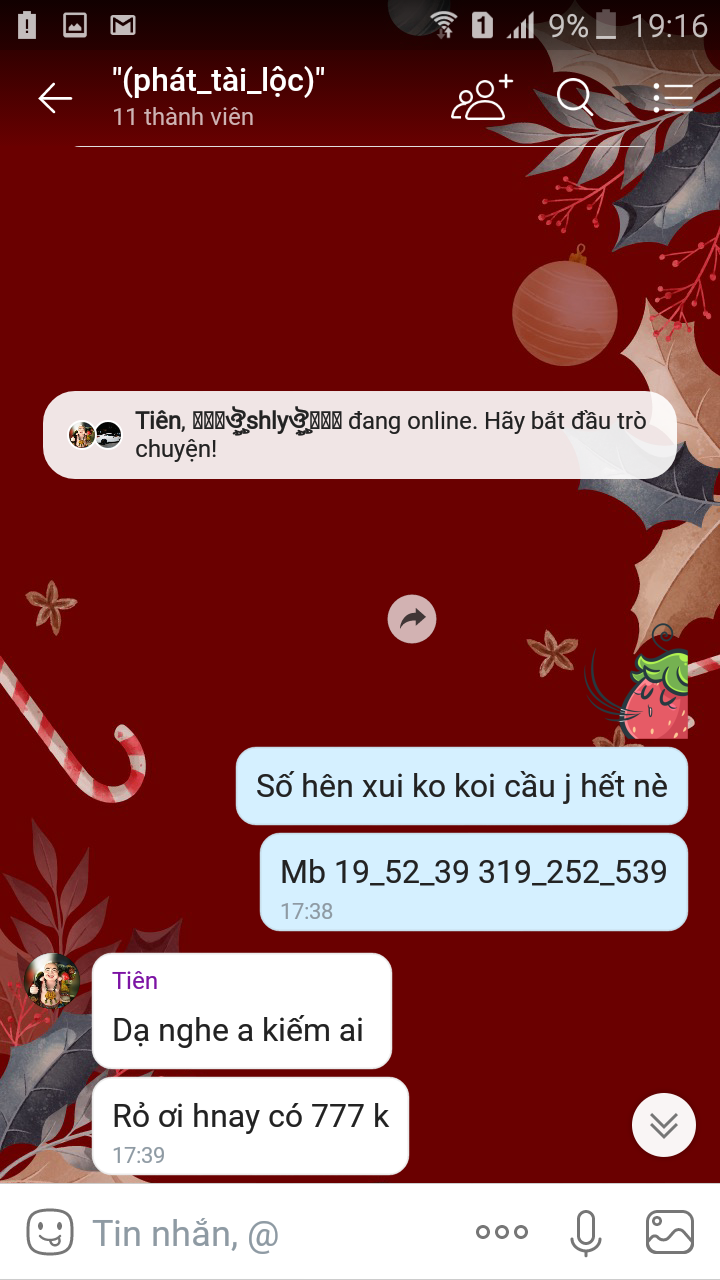720x1280 pixels.
Task: Tap the online members banner to start chatting
Action: coord(360,435)
